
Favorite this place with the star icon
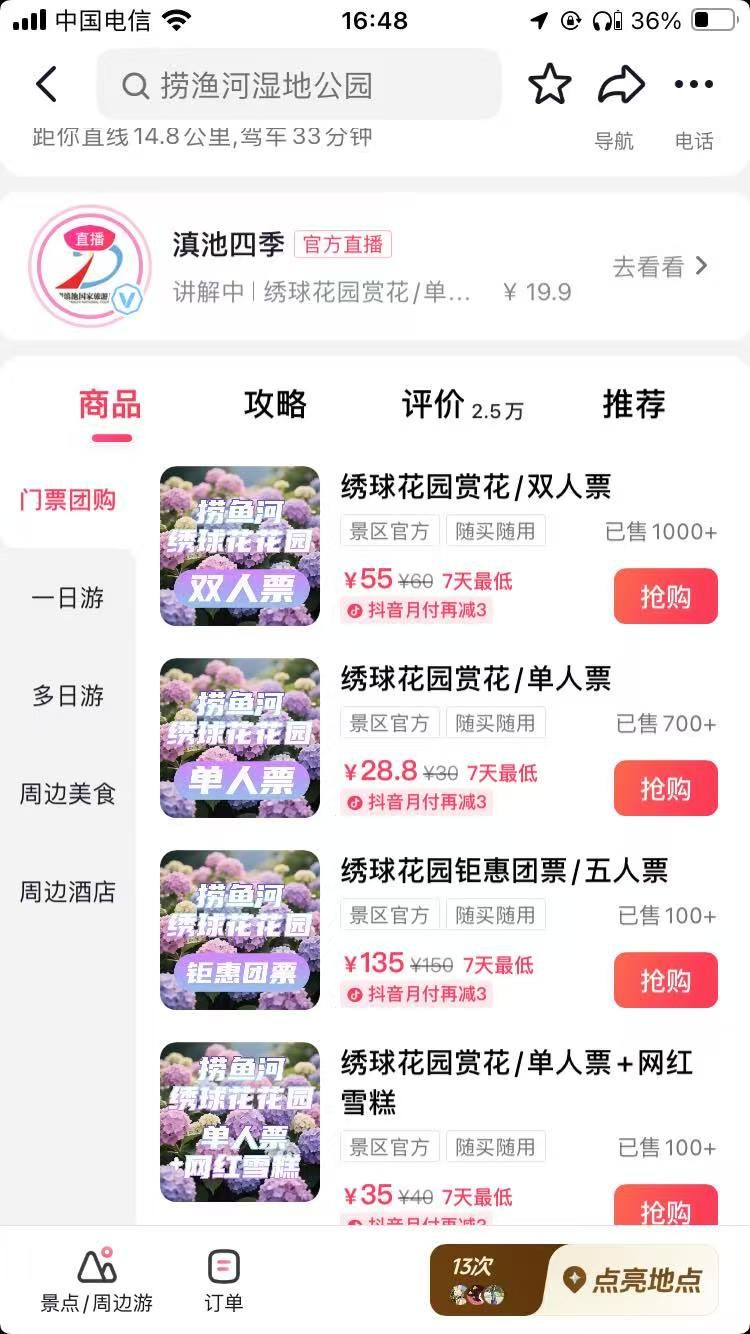point(549,85)
